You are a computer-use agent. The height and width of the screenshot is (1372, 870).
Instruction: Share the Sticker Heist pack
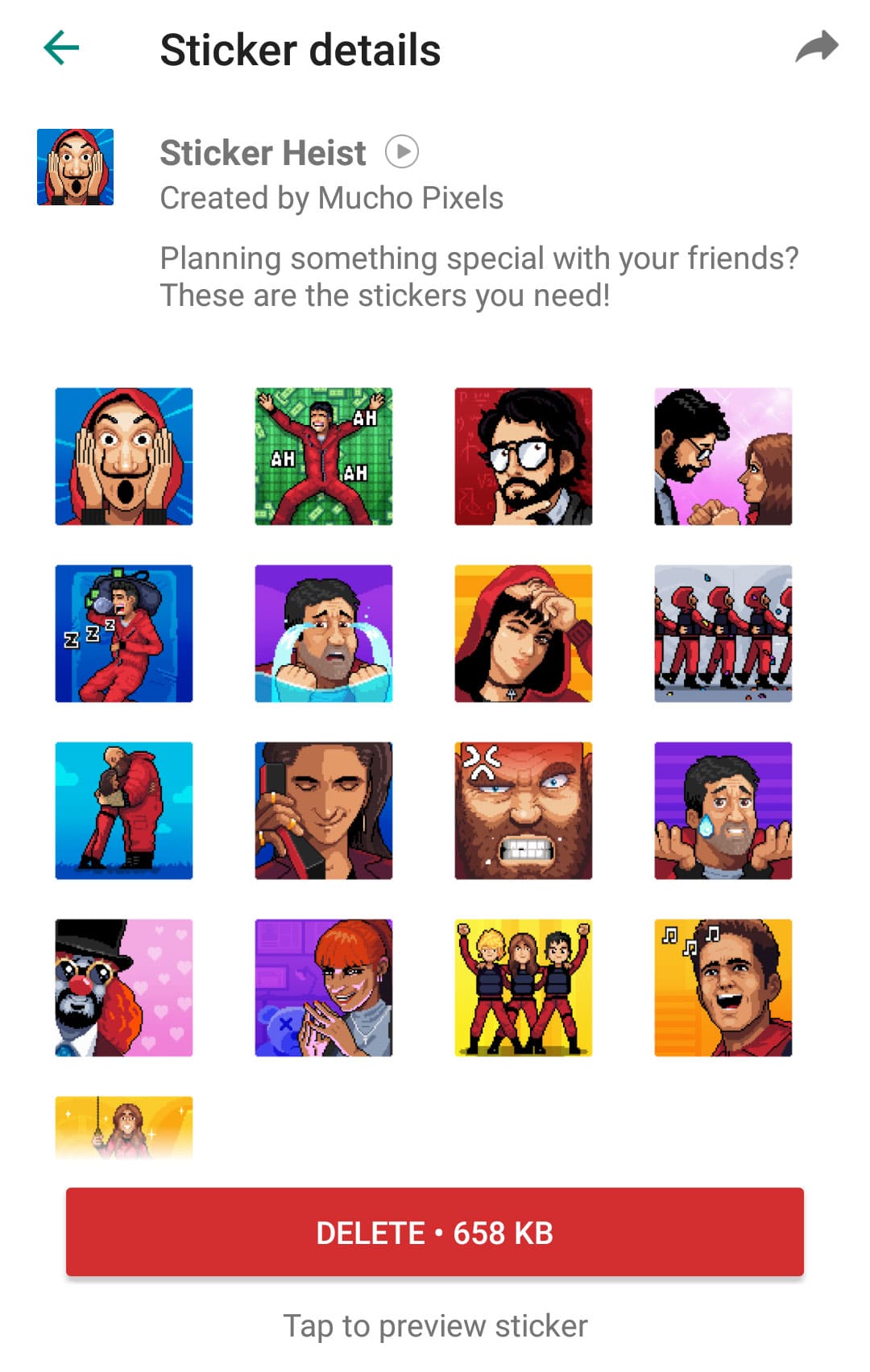click(816, 48)
